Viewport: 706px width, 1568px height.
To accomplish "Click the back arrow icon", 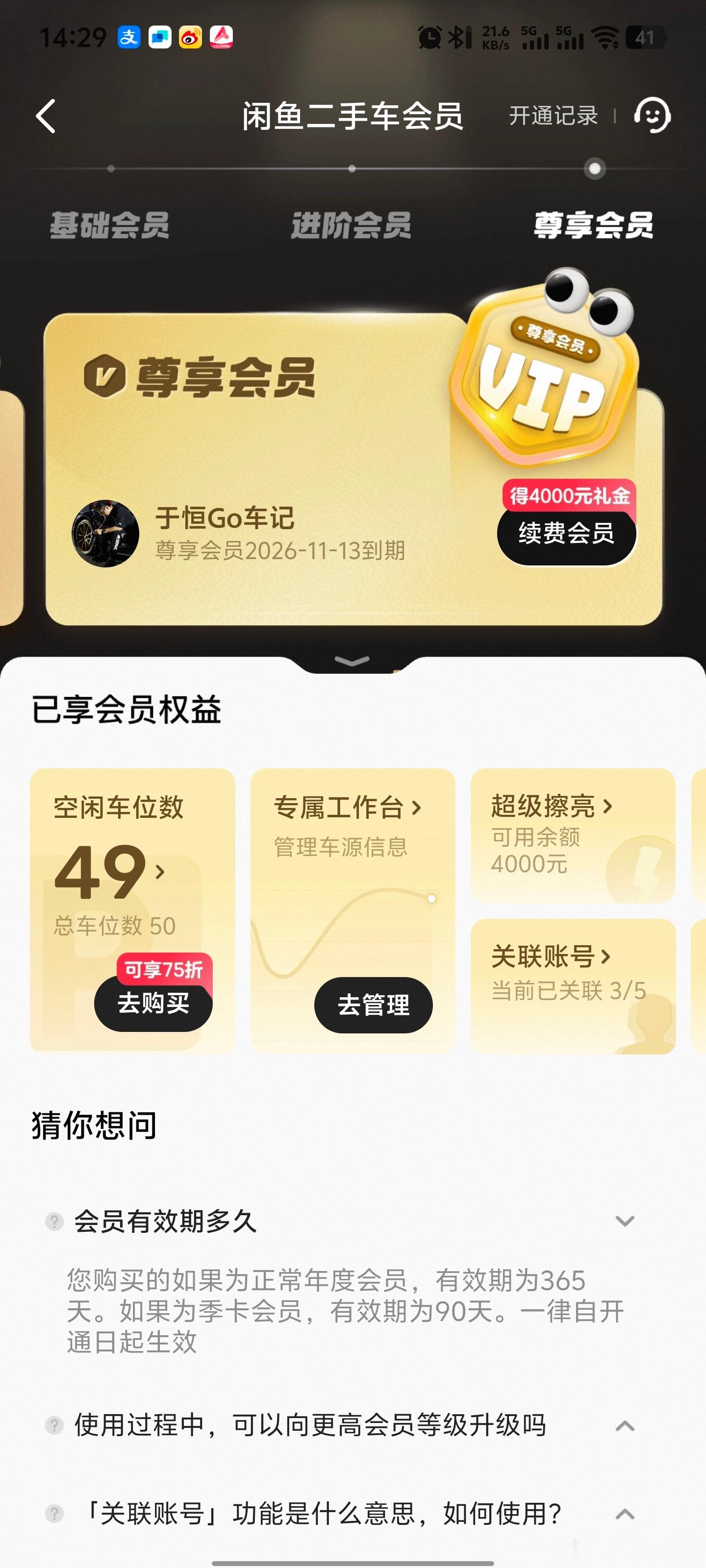I will click(46, 115).
